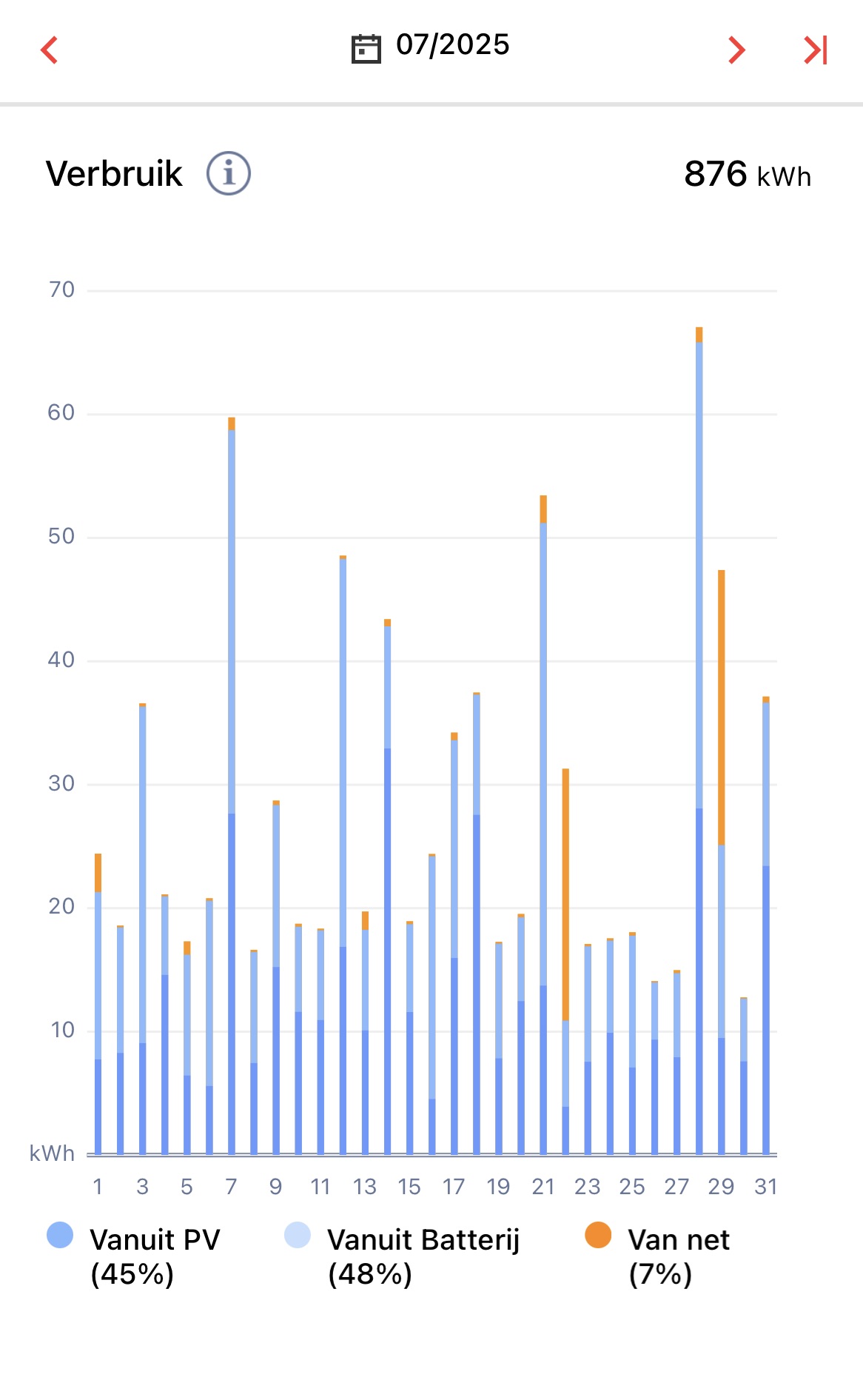
Task: Go to the next month
Action: (x=736, y=50)
